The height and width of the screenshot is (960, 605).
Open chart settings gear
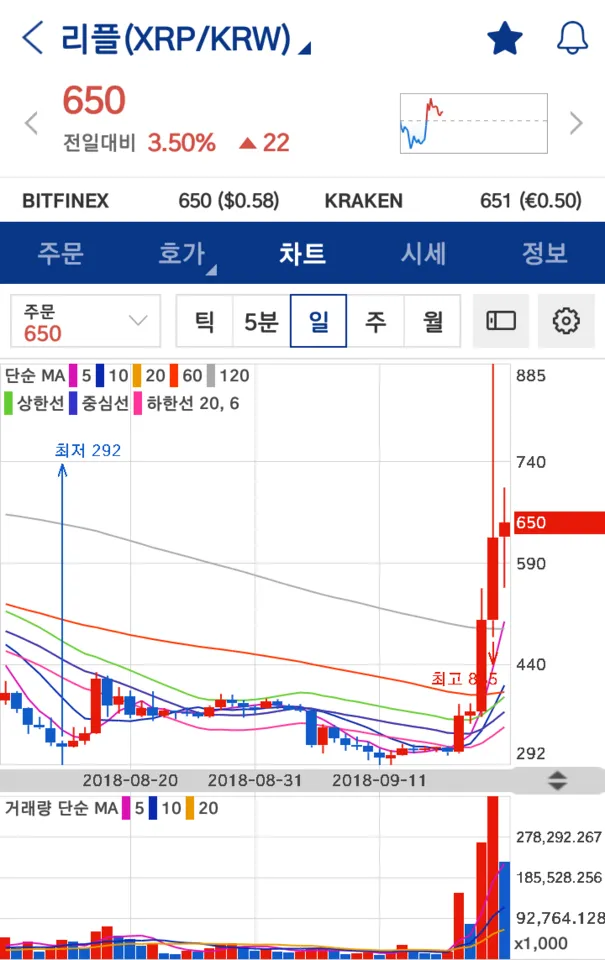[x=566, y=321]
